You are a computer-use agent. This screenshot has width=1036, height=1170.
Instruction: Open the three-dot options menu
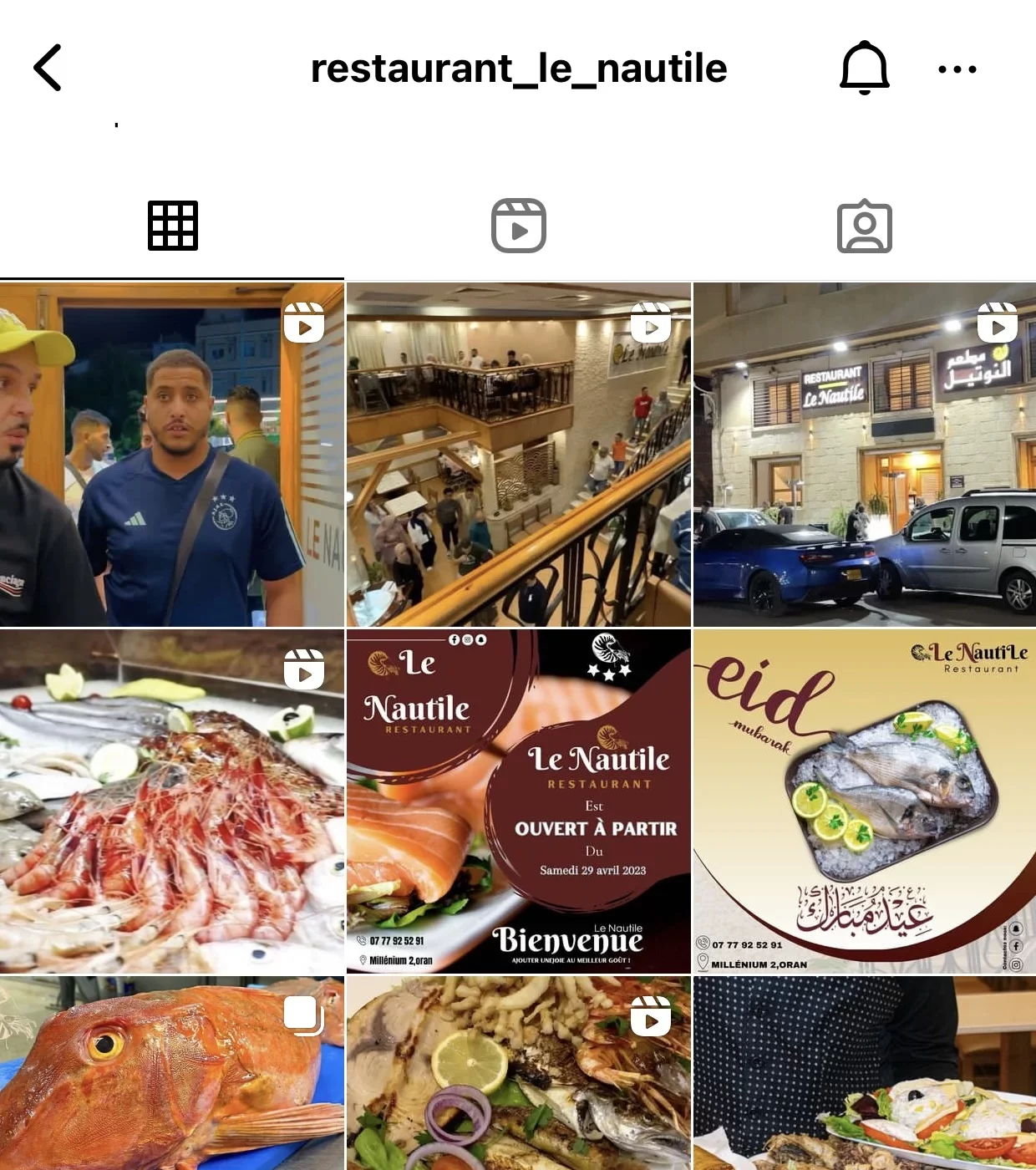tap(957, 69)
